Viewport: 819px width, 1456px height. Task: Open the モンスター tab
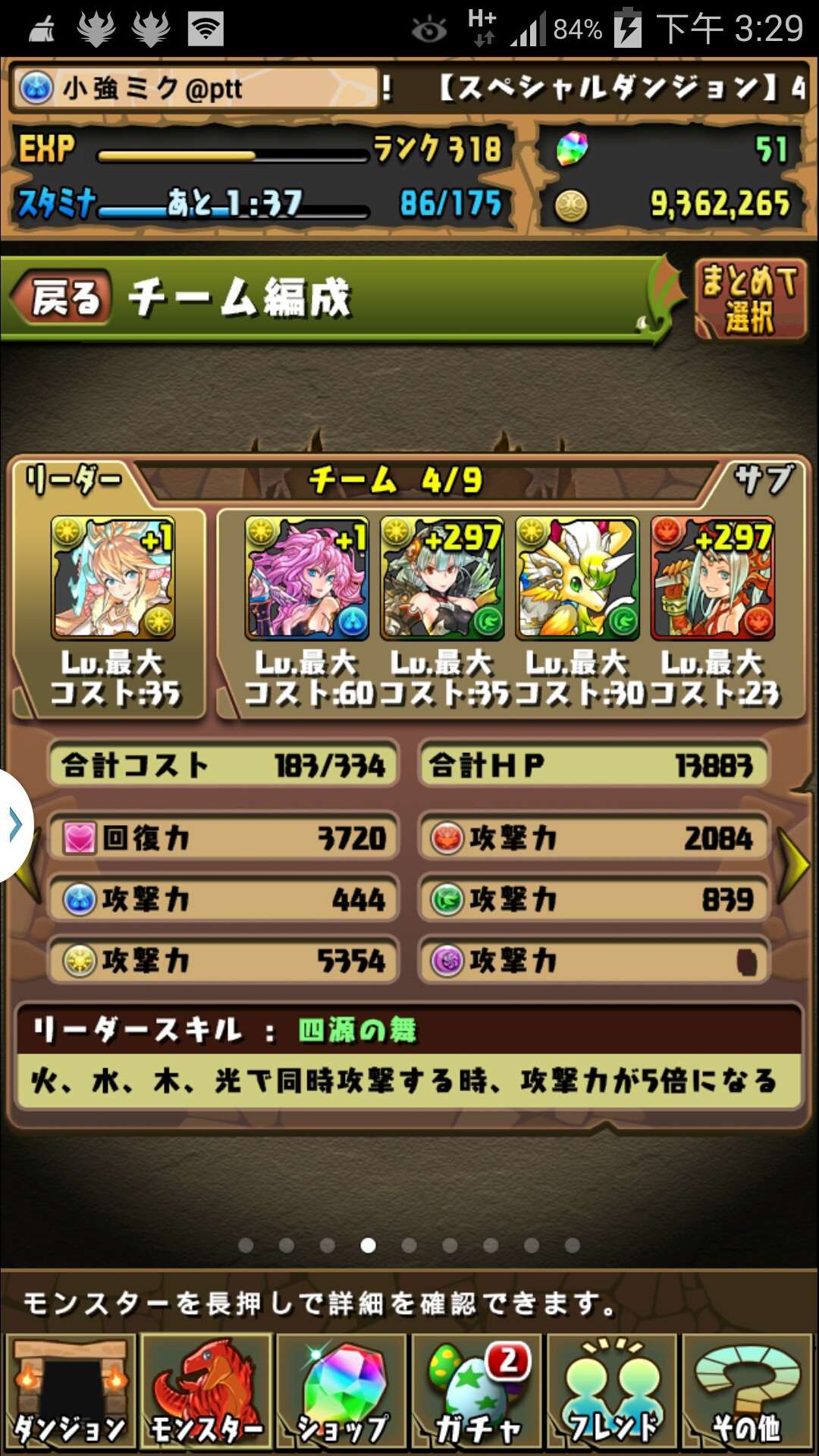(206, 1392)
